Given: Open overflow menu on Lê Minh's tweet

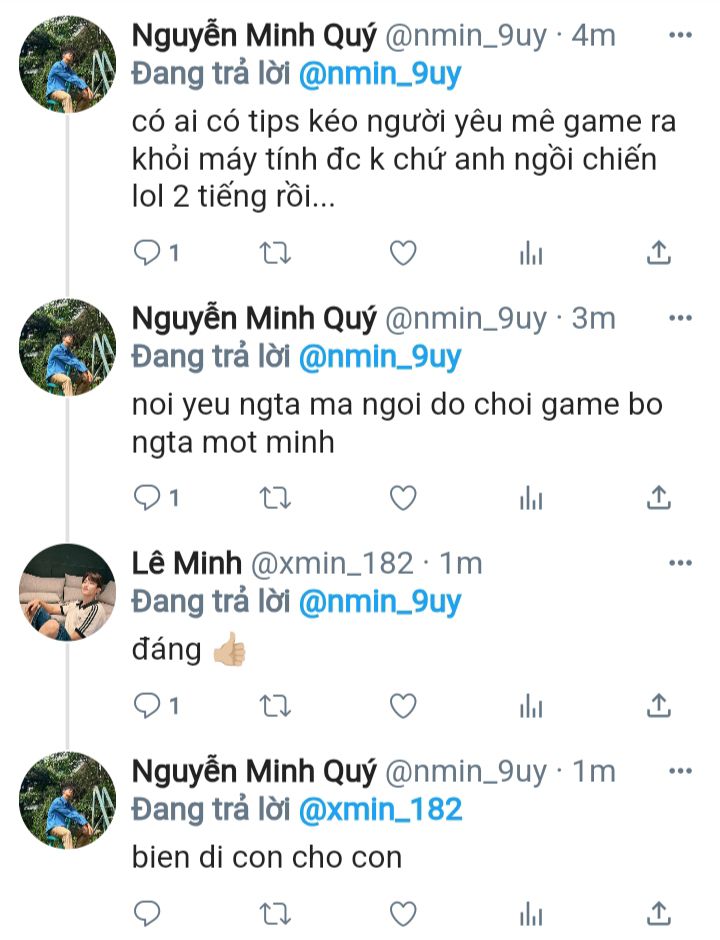Looking at the screenshot, I should 680,563.
